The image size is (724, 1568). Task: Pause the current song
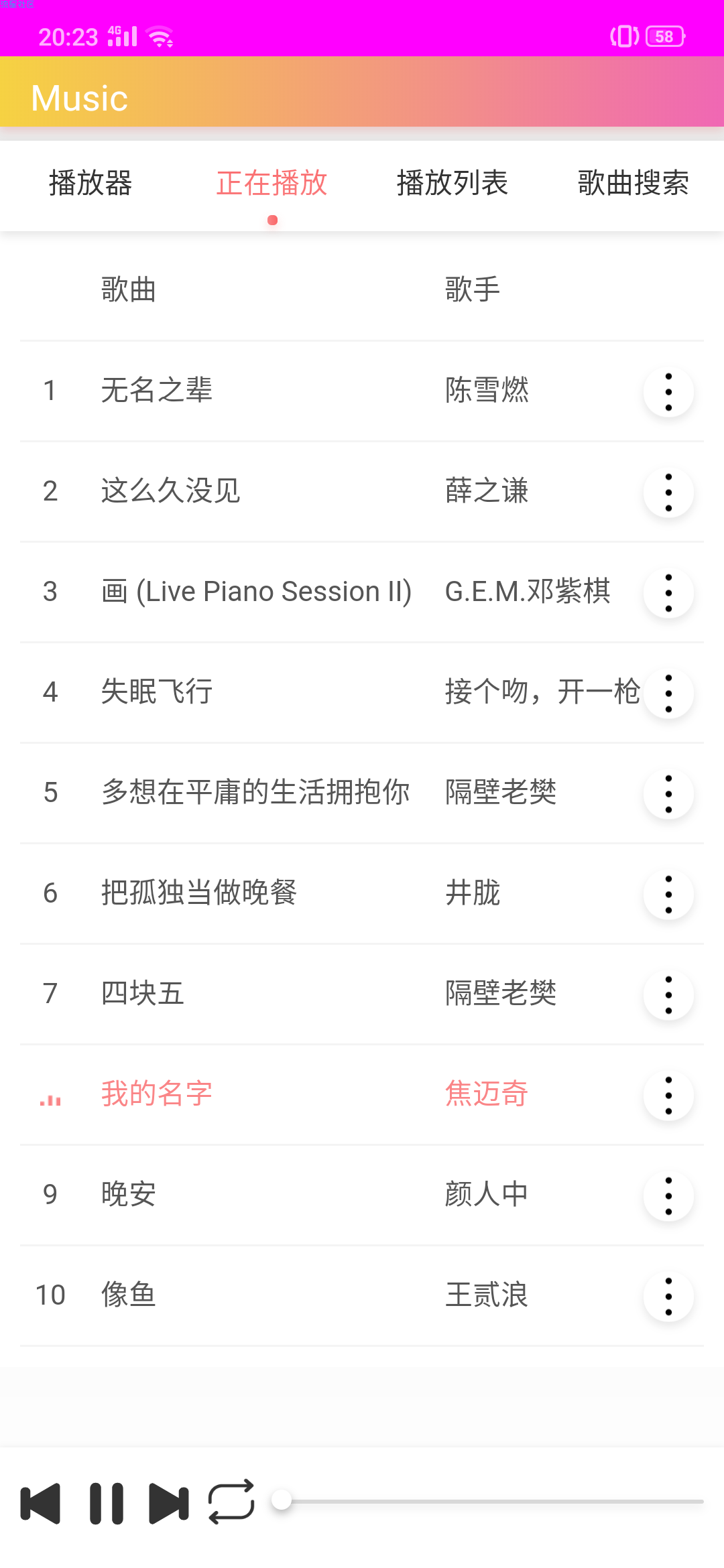tap(107, 1504)
